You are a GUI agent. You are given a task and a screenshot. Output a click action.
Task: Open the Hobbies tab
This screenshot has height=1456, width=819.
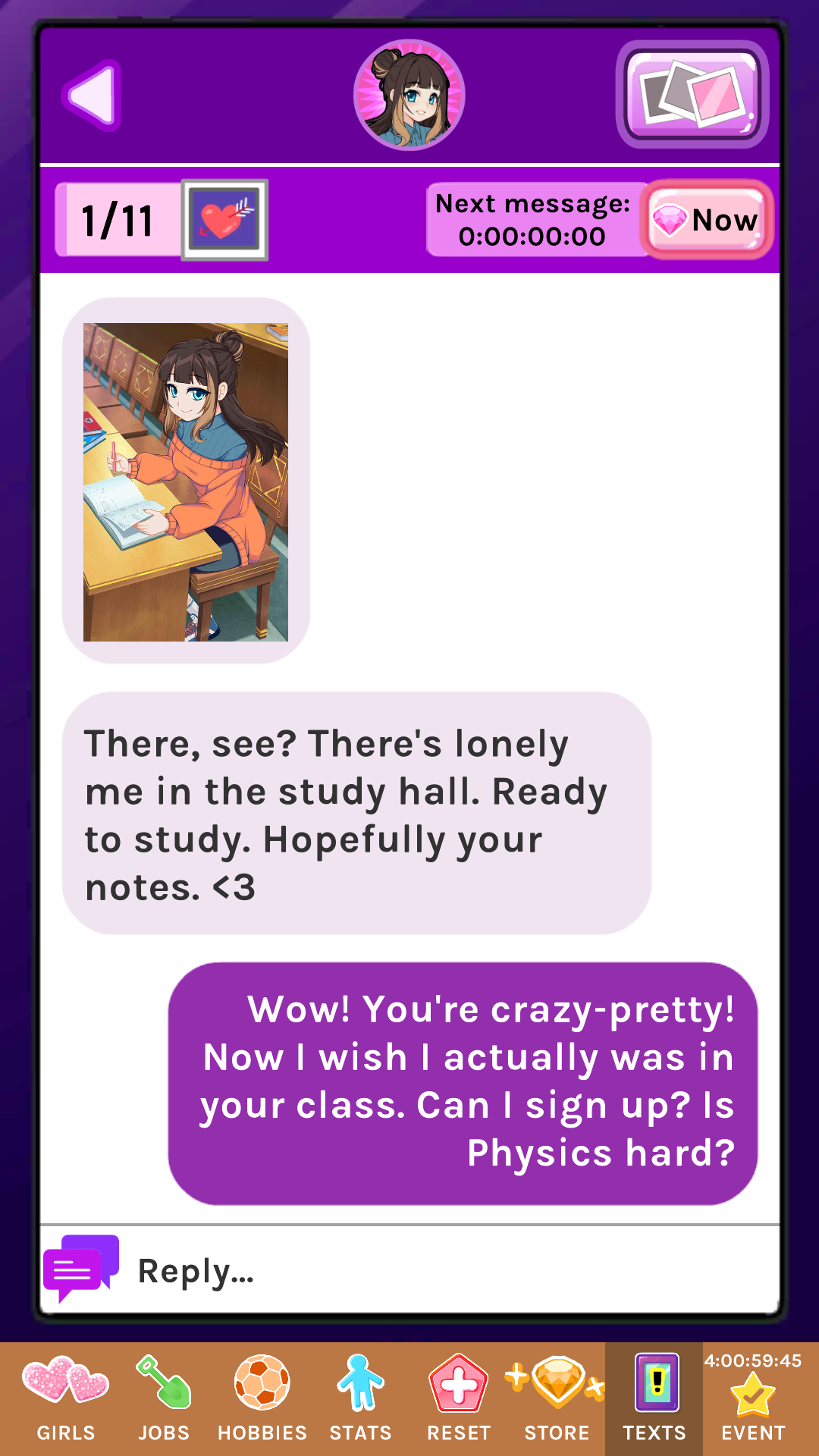tap(262, 1399)
